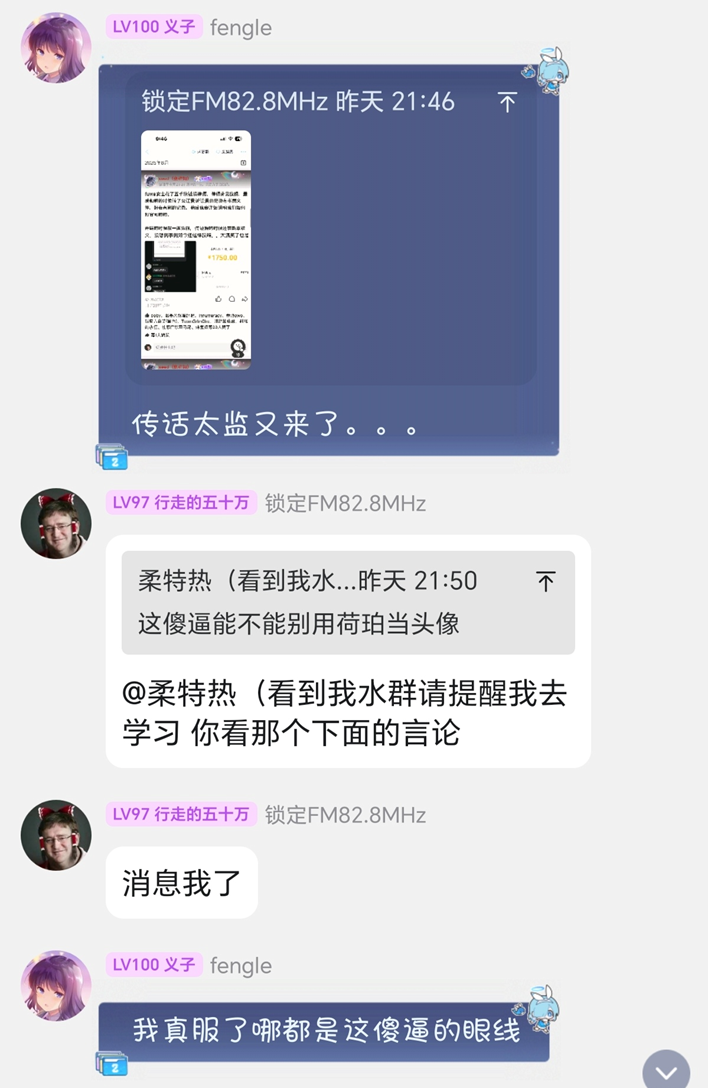Jump to quoted message from 昨天 21:46
Screen dimensions: 708x1088
(507, 102)
